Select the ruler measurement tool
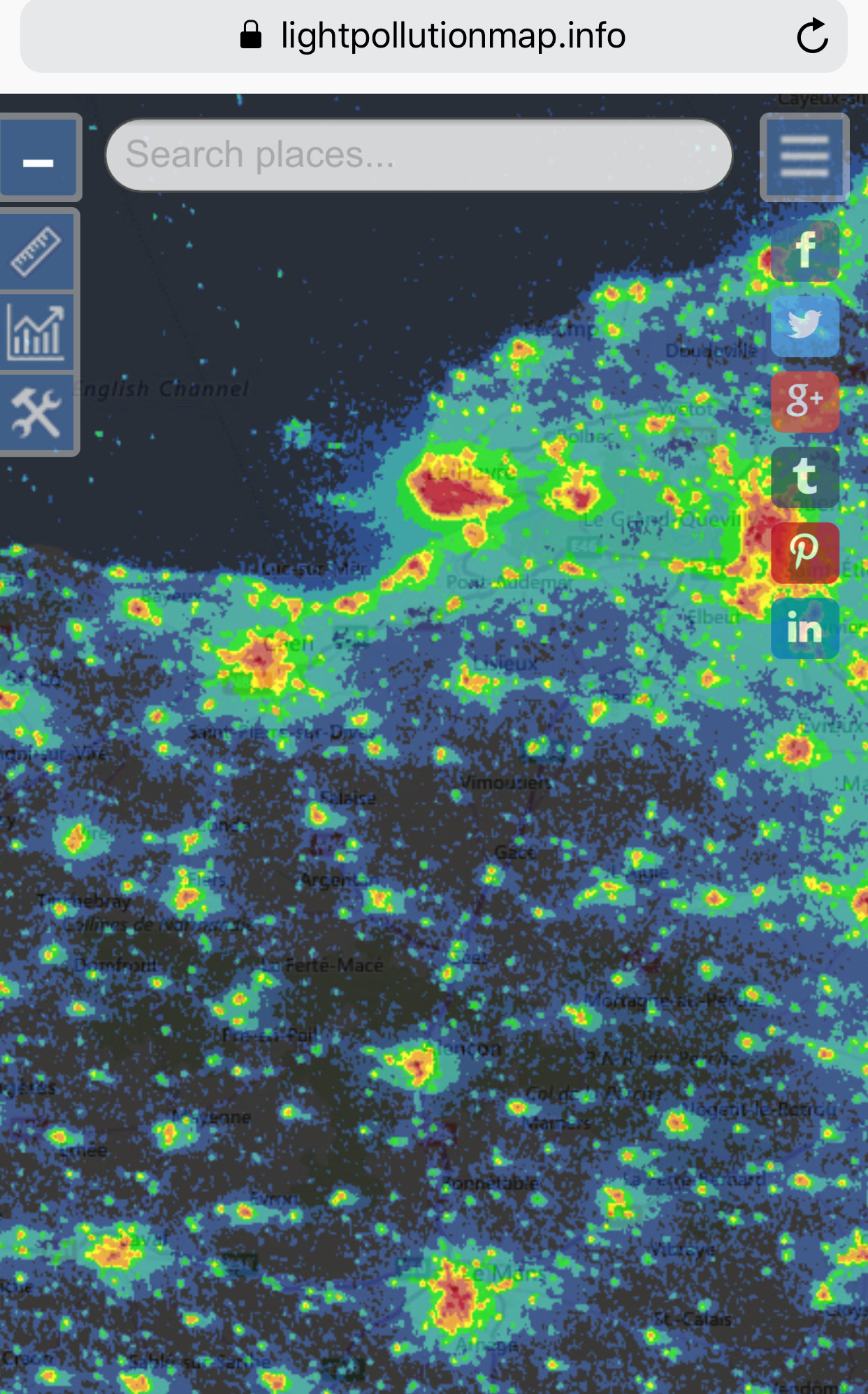The image size is (868, 1394). [x=36, y=251]
